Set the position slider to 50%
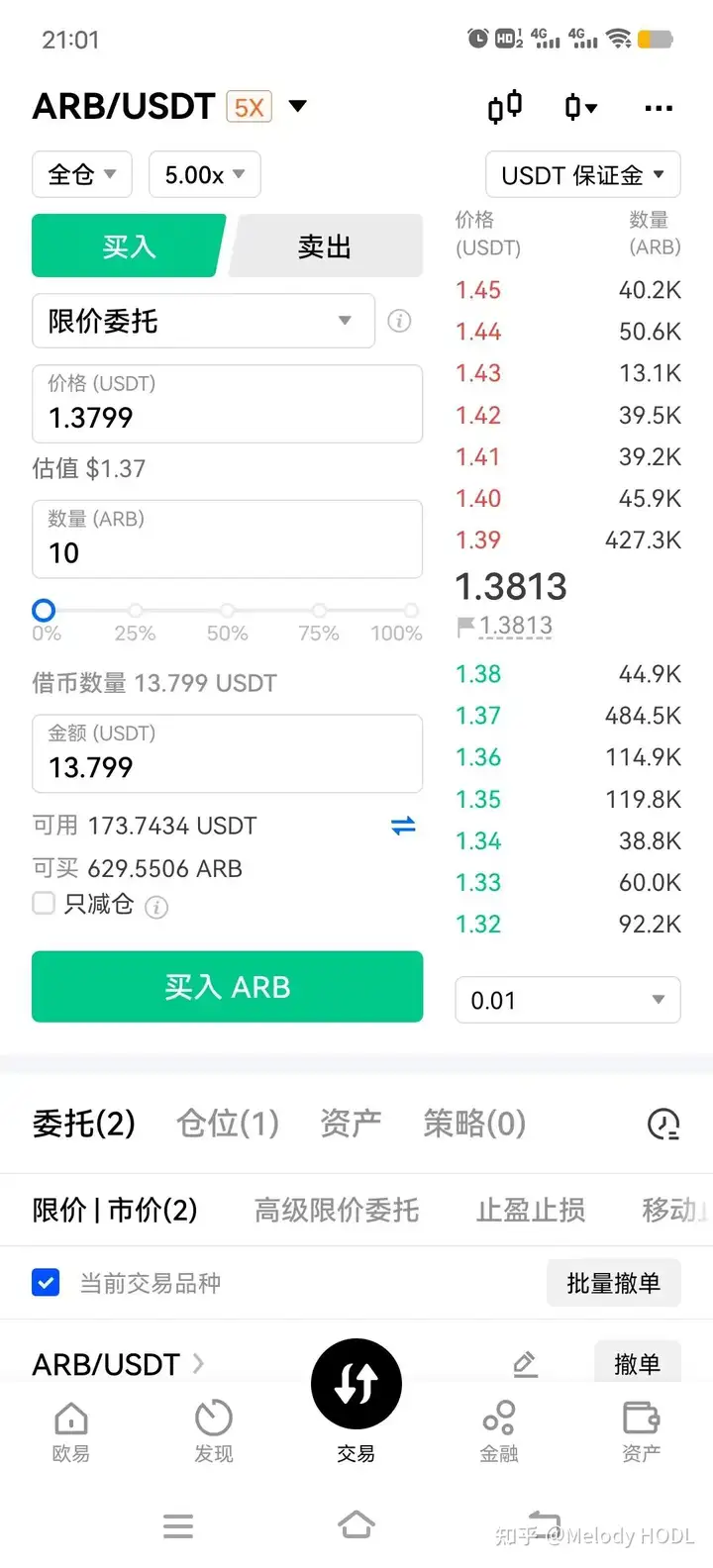713x1568 pixels. pyautogui.click(x=228, y=611)
